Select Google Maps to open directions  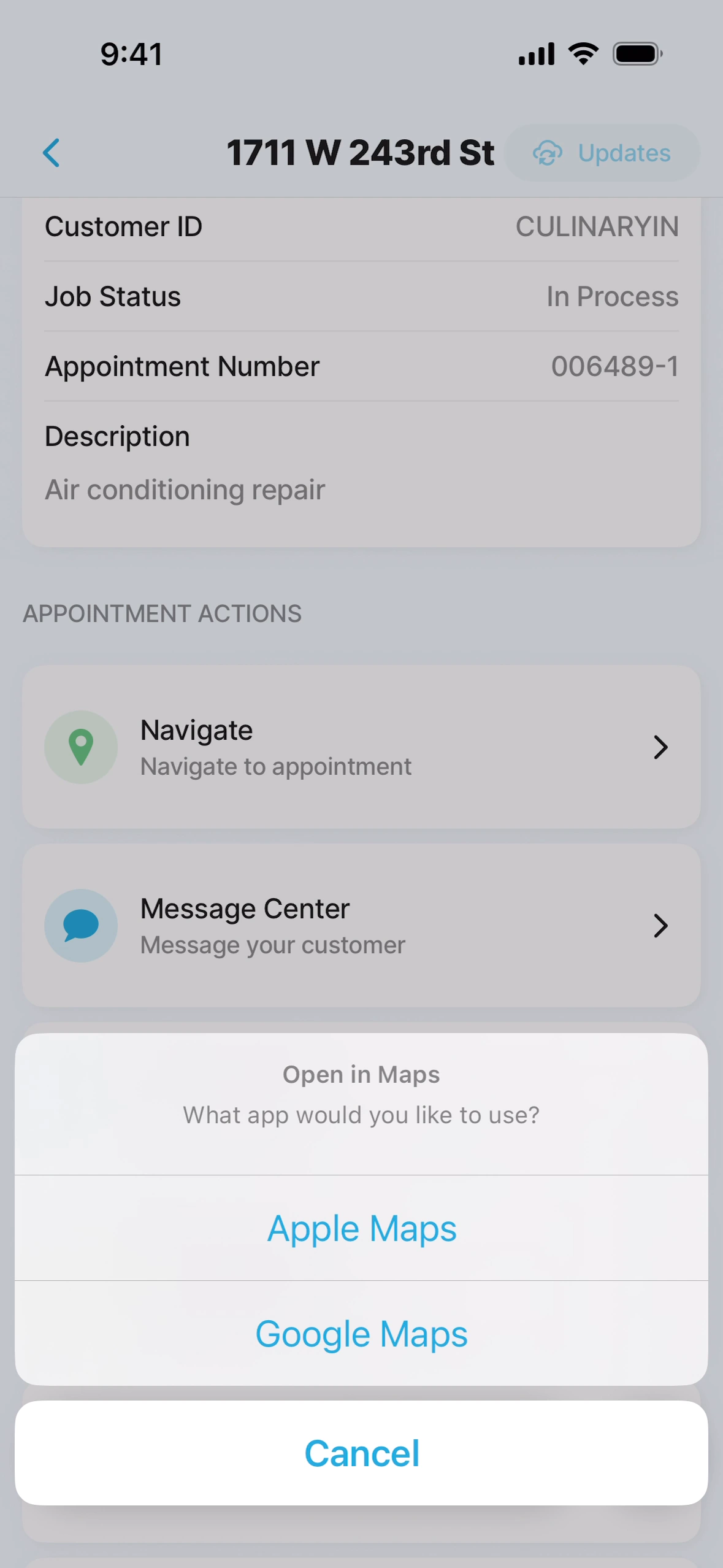pyautogui.click(x=362, y=1334)
